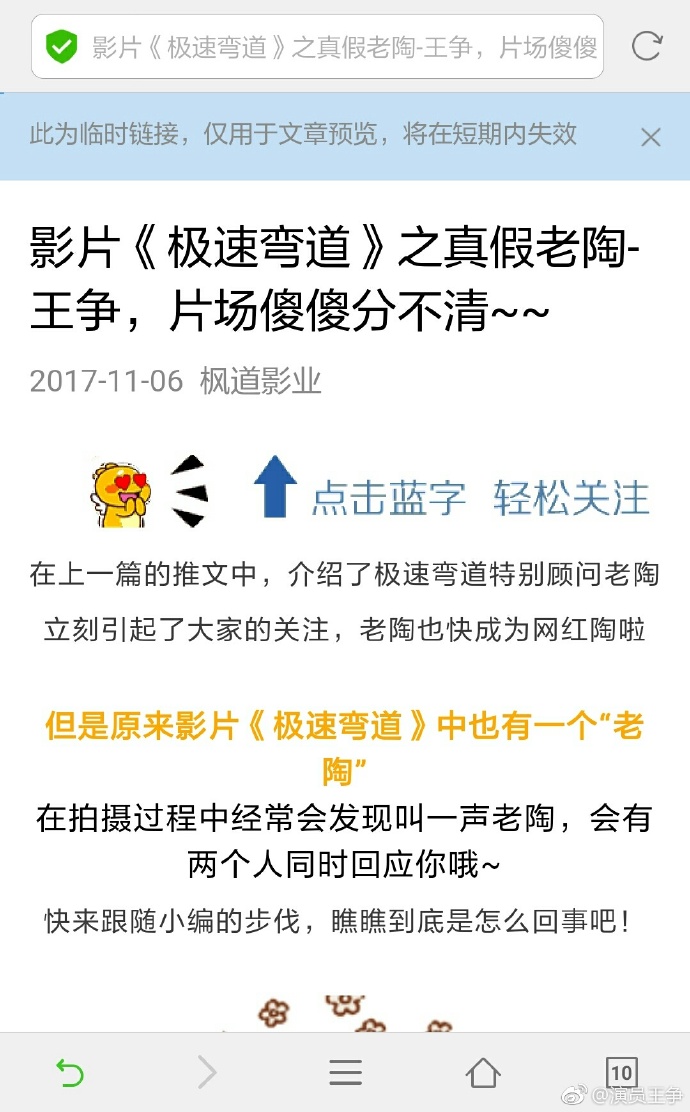690x1112 pixels.
Task: Tap the green security shield icon
Action: (x=62, y=46)
